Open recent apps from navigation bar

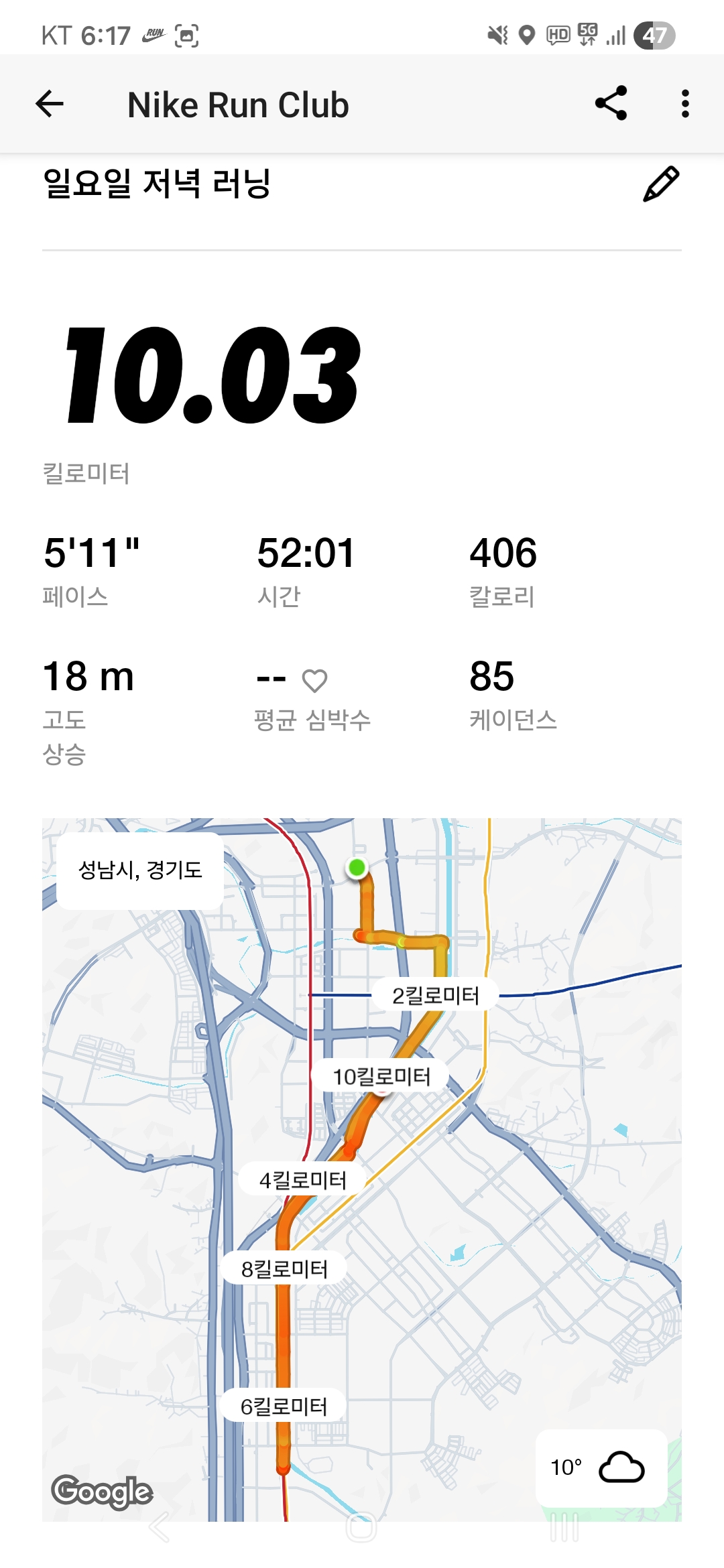(564, 1528)
